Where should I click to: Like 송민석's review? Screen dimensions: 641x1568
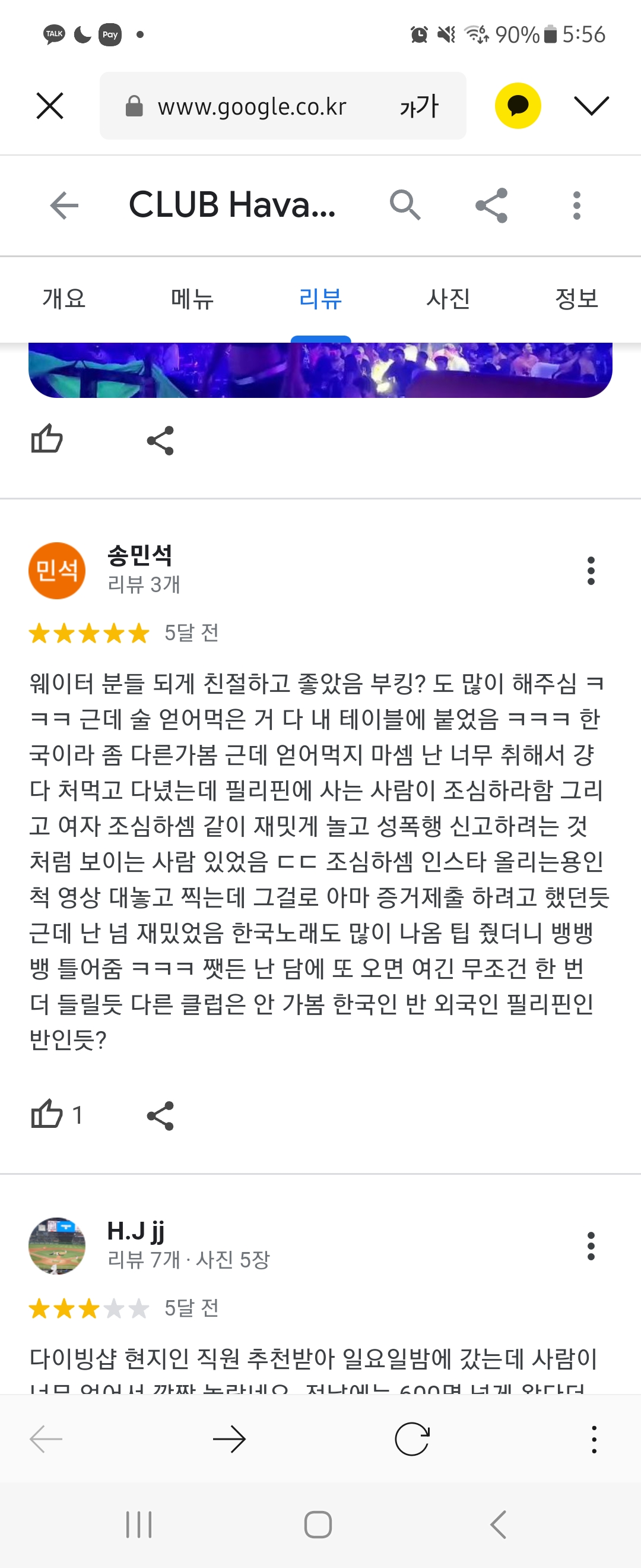pos(47,1115)
